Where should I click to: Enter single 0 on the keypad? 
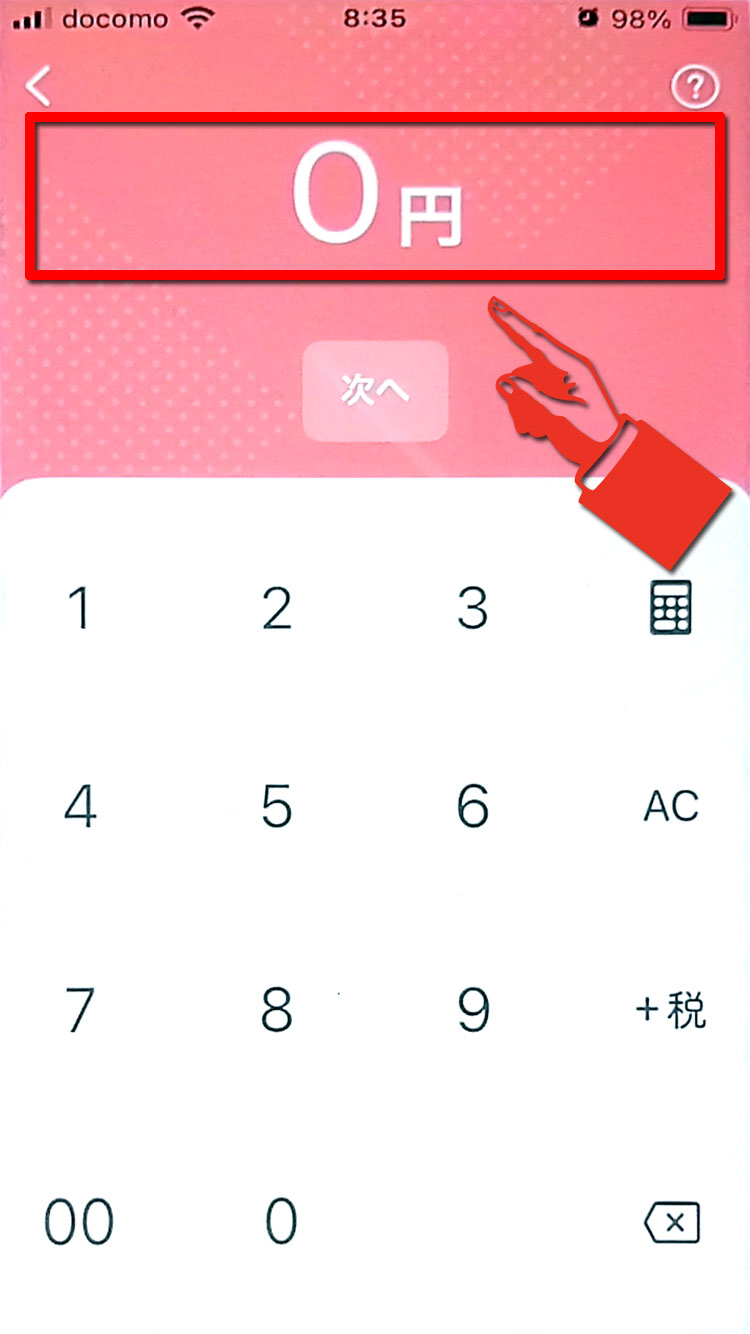click(x=281, y=1222)
